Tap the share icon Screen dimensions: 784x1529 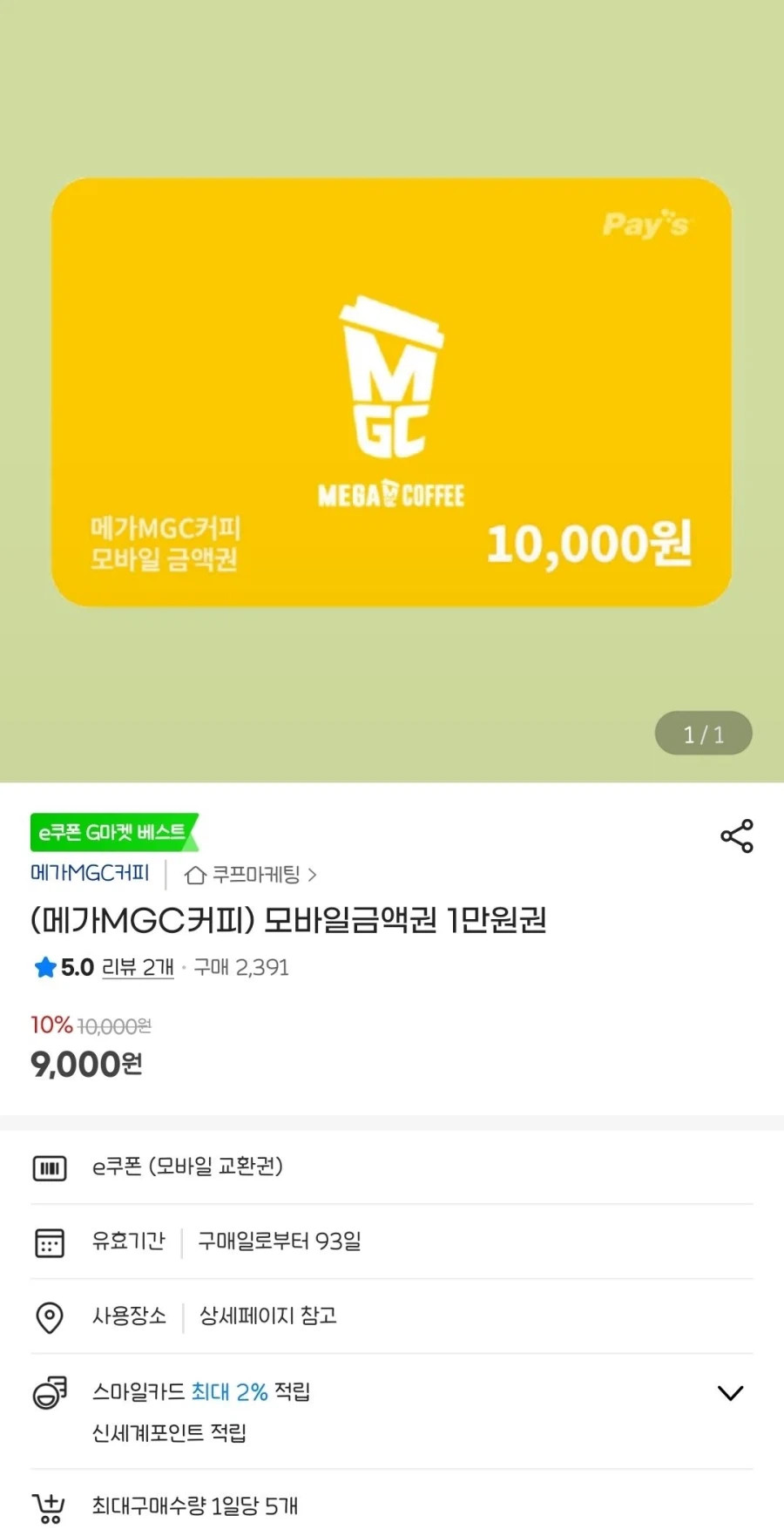pyautogui.click(x=736, y=835)
